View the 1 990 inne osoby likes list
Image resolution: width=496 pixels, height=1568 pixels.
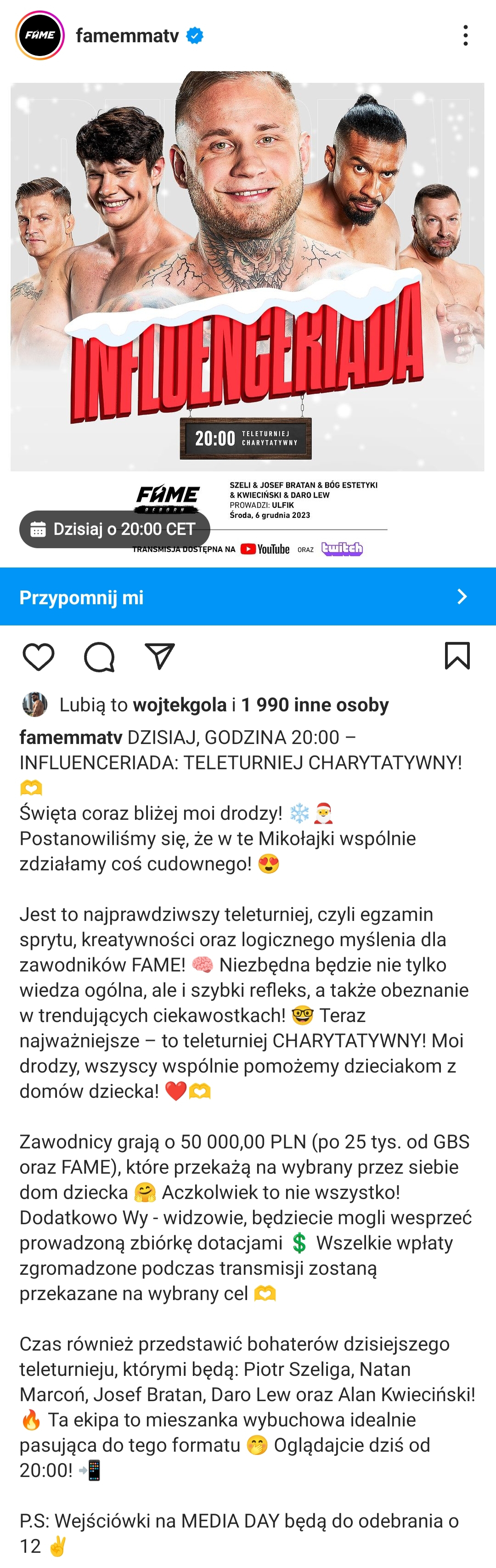(315, 705)
